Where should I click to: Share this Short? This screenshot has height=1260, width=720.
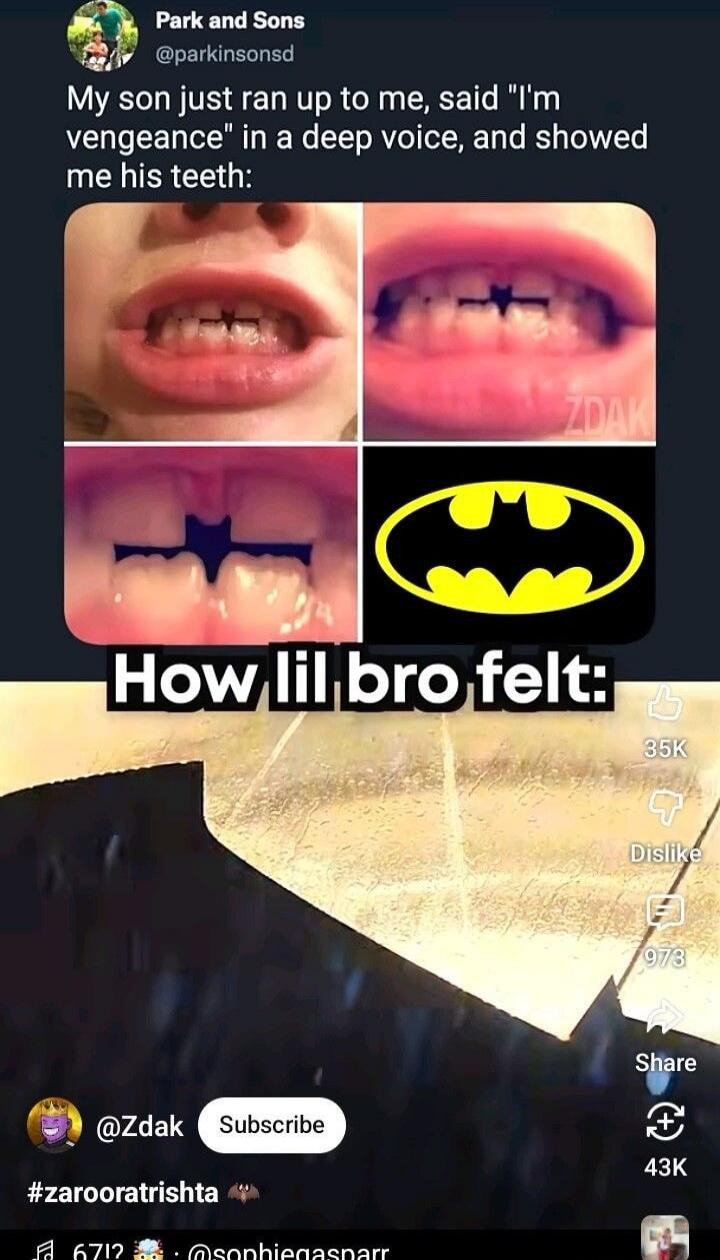[x=665, y=1017]
